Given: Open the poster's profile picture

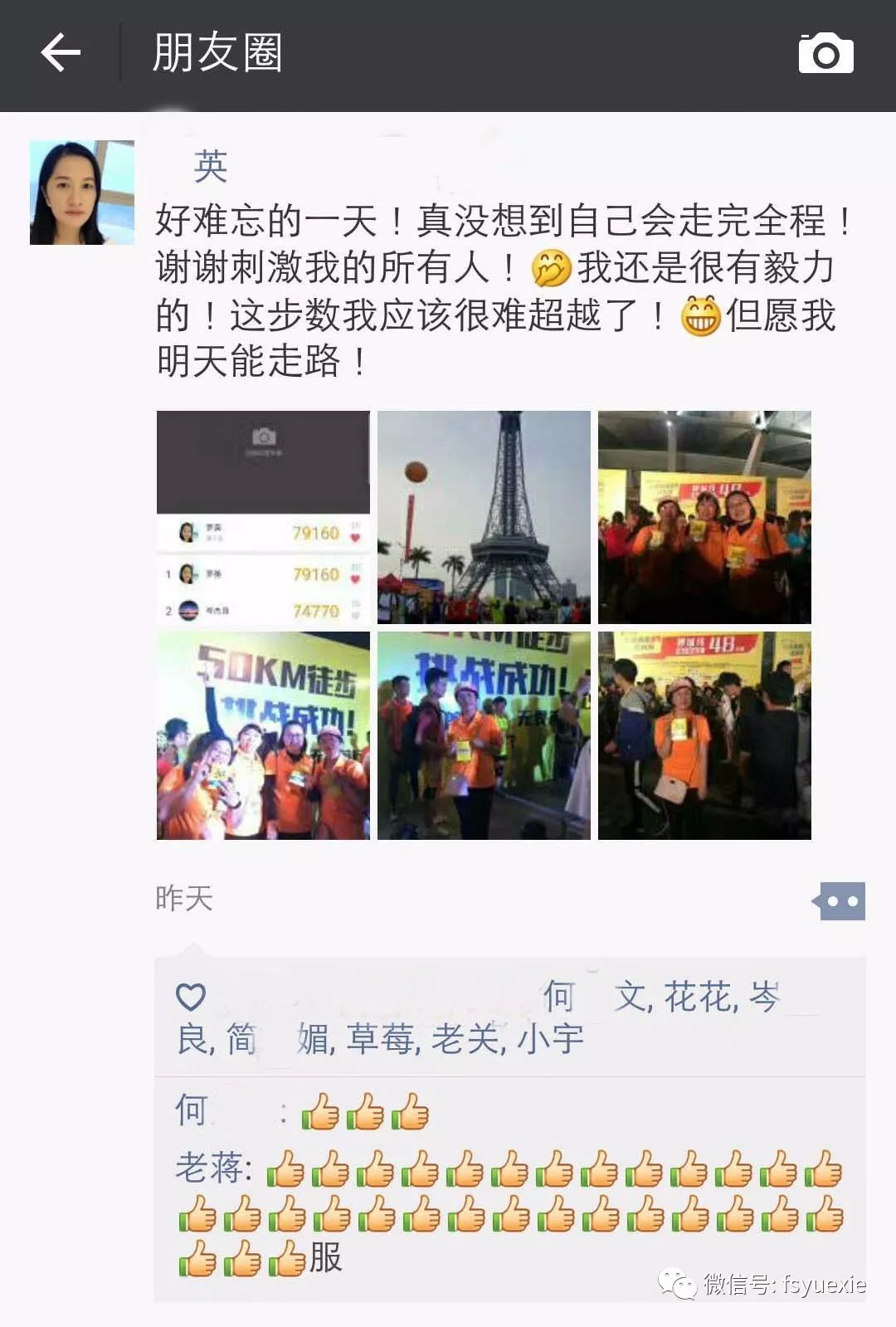Looking at the screenshot, I should point(81,193).
